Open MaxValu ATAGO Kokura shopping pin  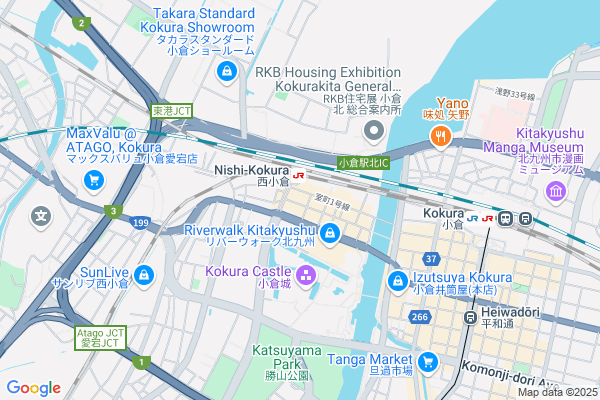point(93,180)
